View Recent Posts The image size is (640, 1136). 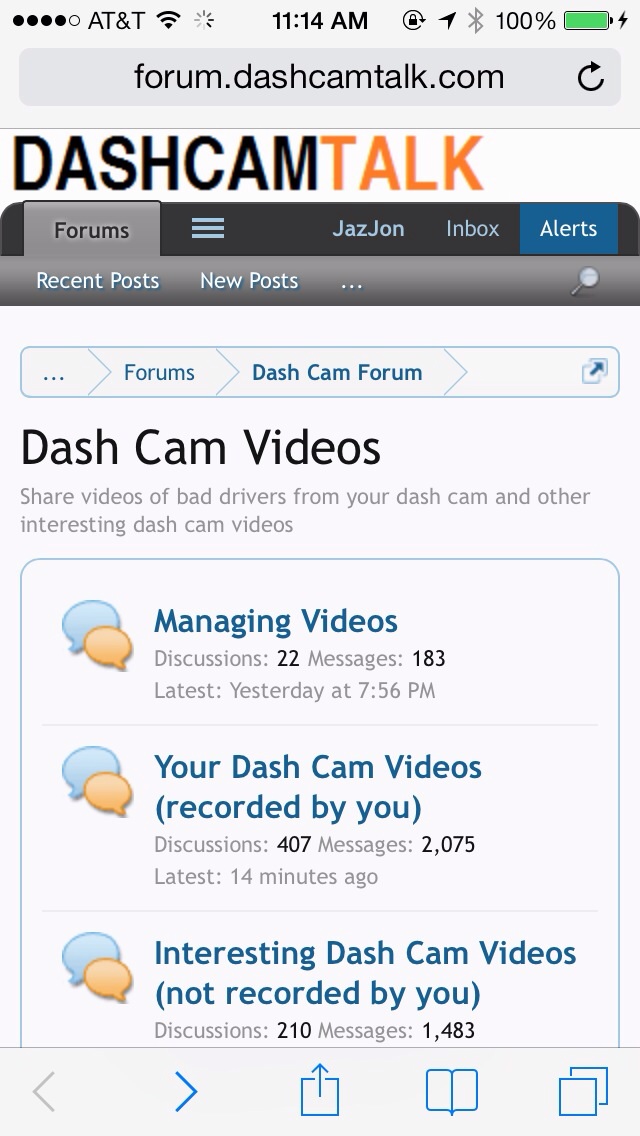pyautogui.click(x=98, y=281)
